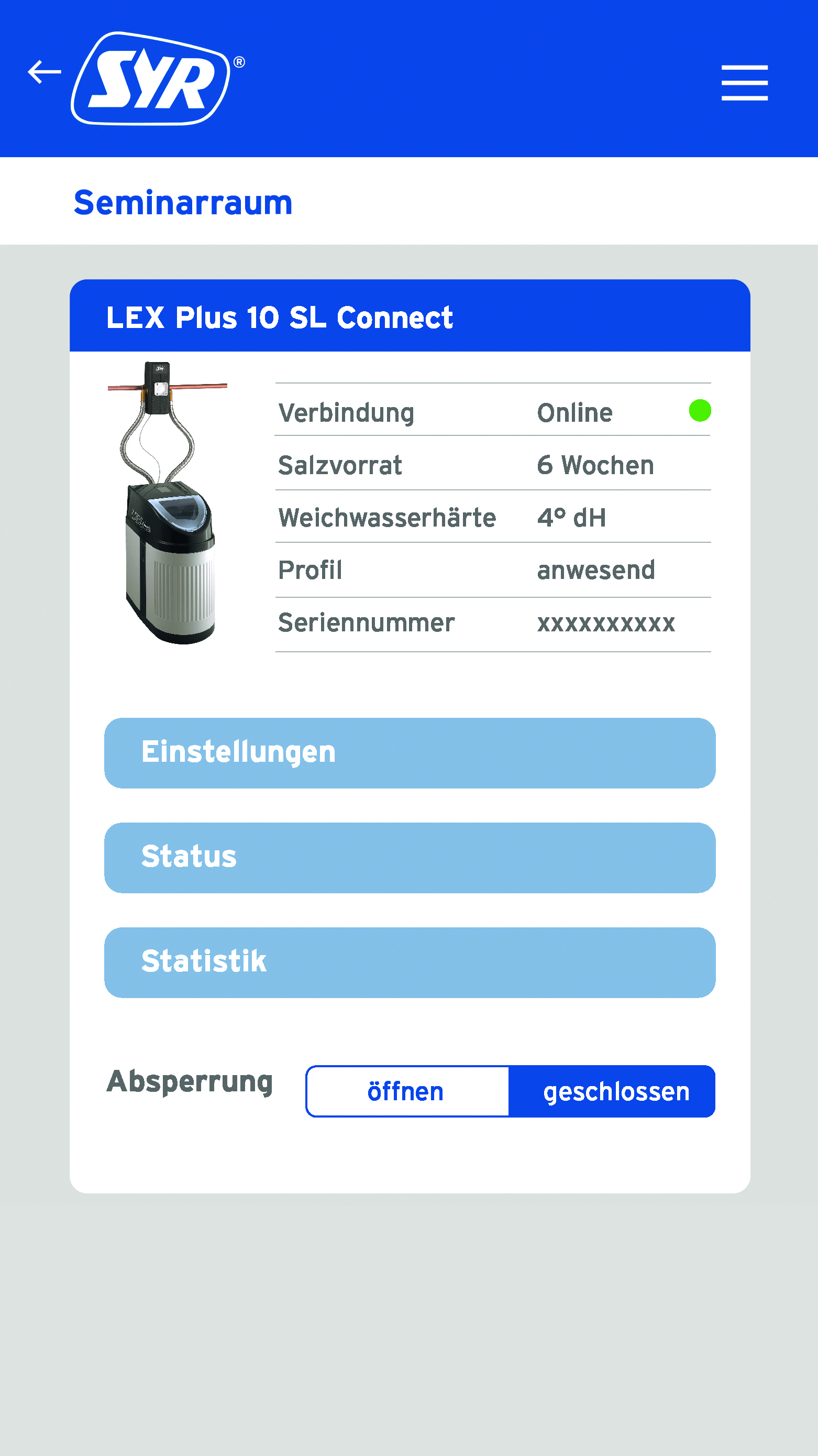This screenshot has width=818, height=1456.
Task: Open the hamburger menu
Action: [745, 83]
